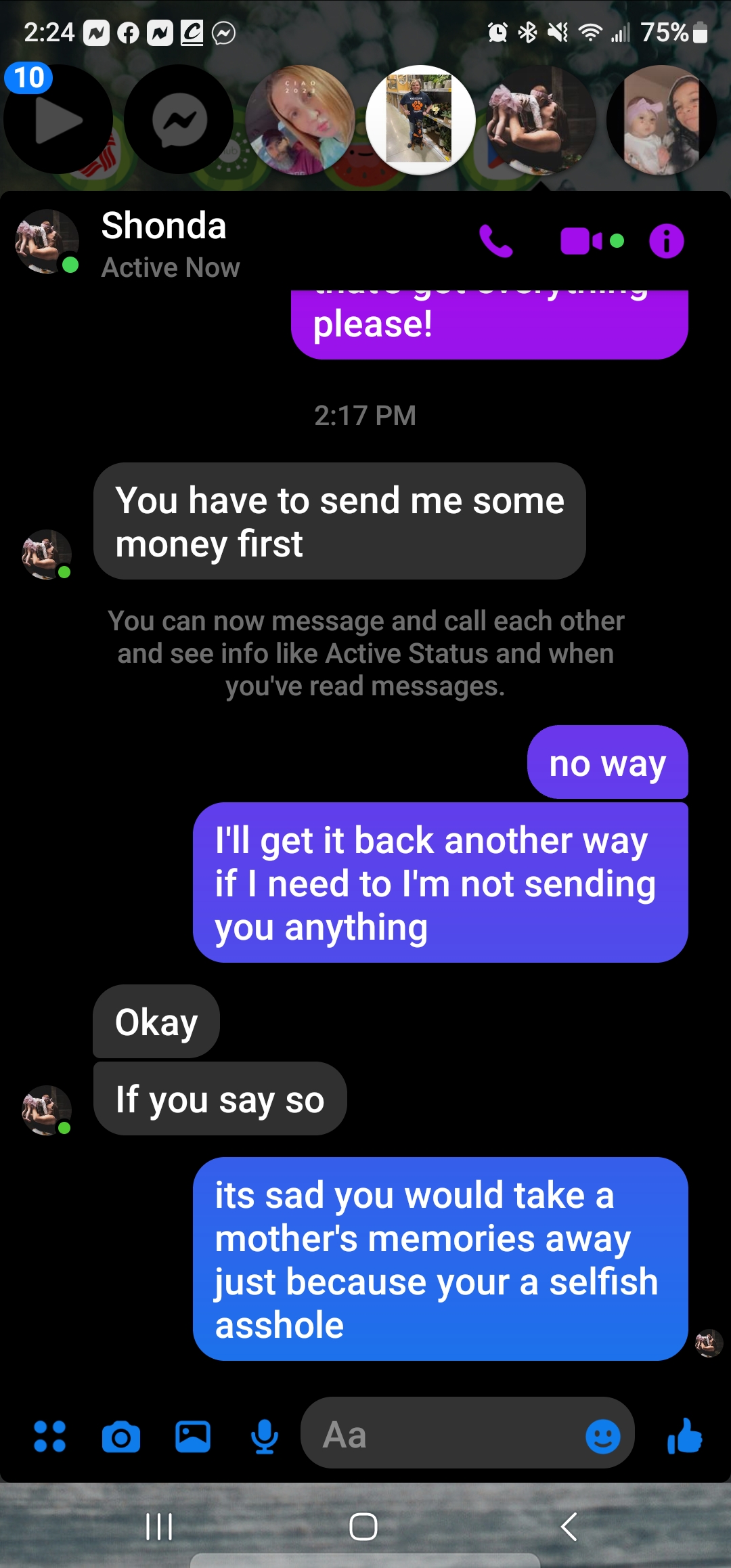Open the chat head showing person in store

420,120
